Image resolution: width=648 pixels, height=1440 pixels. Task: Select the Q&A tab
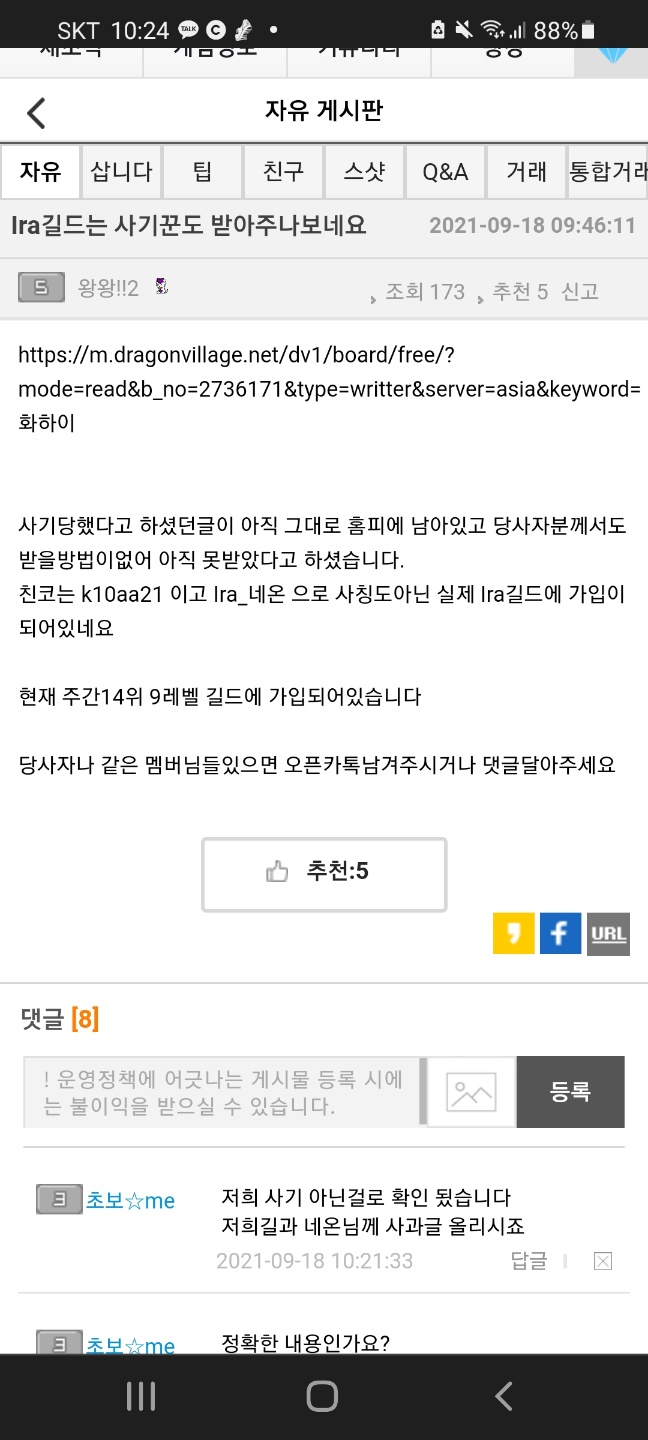click(x=445, y=172)
